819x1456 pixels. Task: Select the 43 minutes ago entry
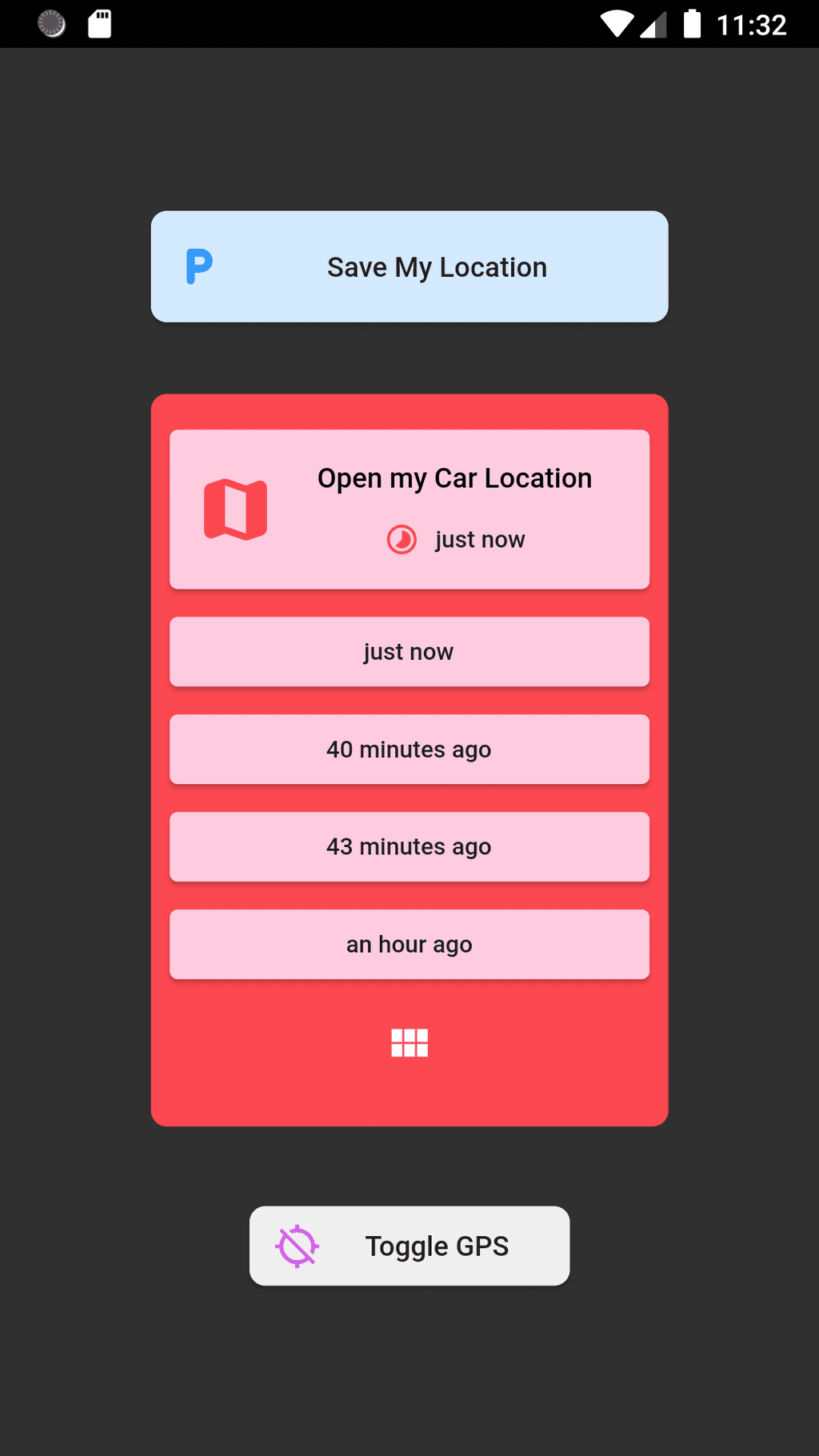pyautogui.click(x=409, y=847)
